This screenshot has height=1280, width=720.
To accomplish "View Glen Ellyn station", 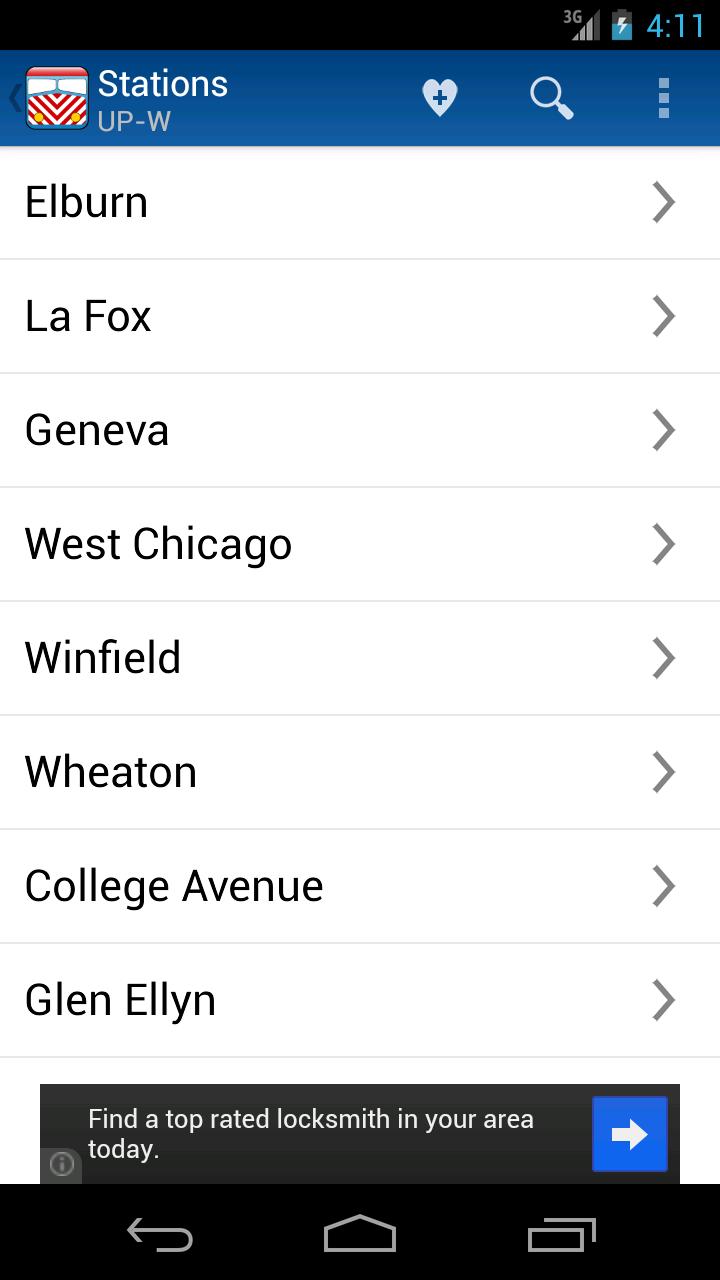I will point(360,1001).
